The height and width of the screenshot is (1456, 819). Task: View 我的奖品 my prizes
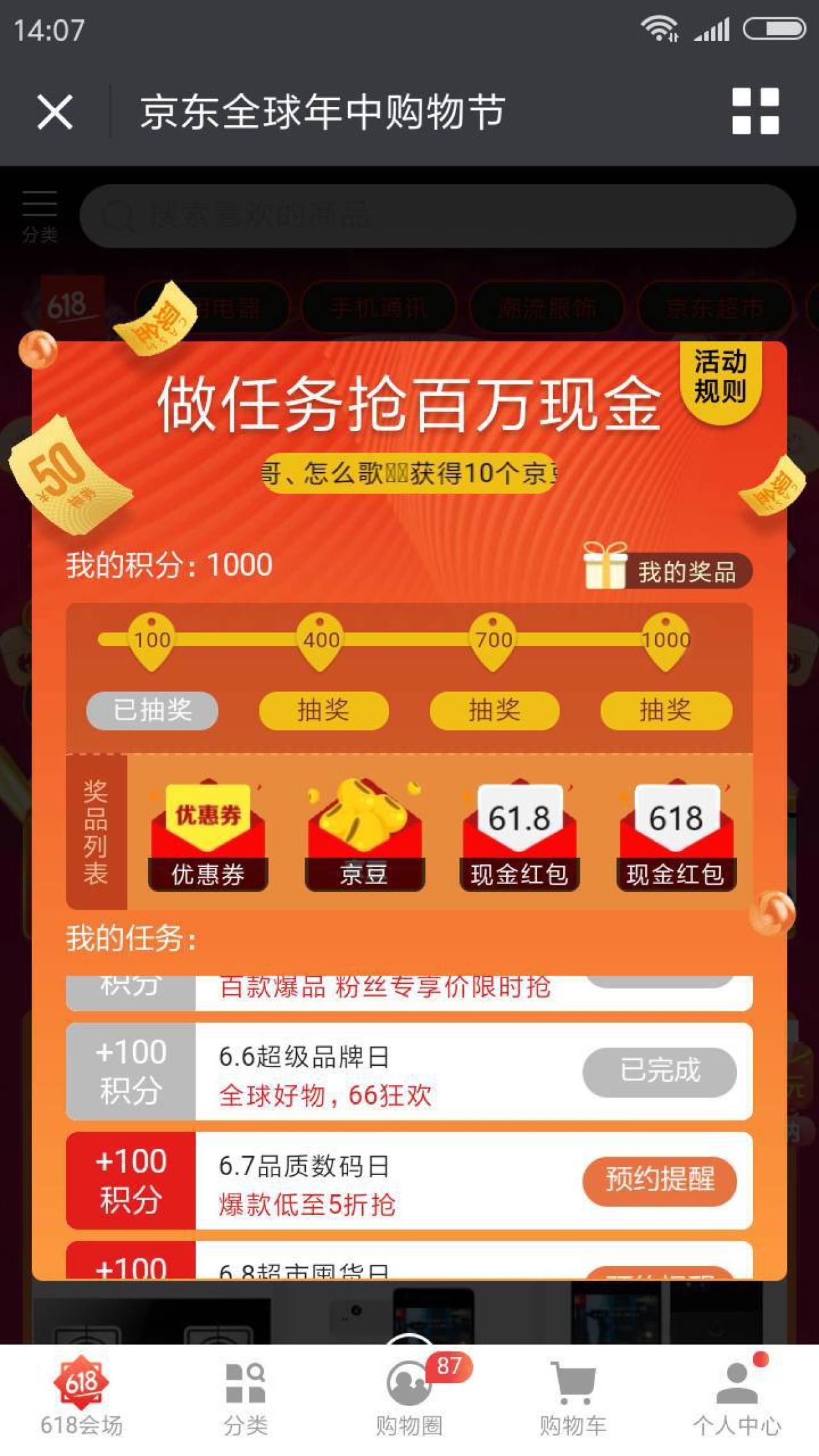[669, 570]
